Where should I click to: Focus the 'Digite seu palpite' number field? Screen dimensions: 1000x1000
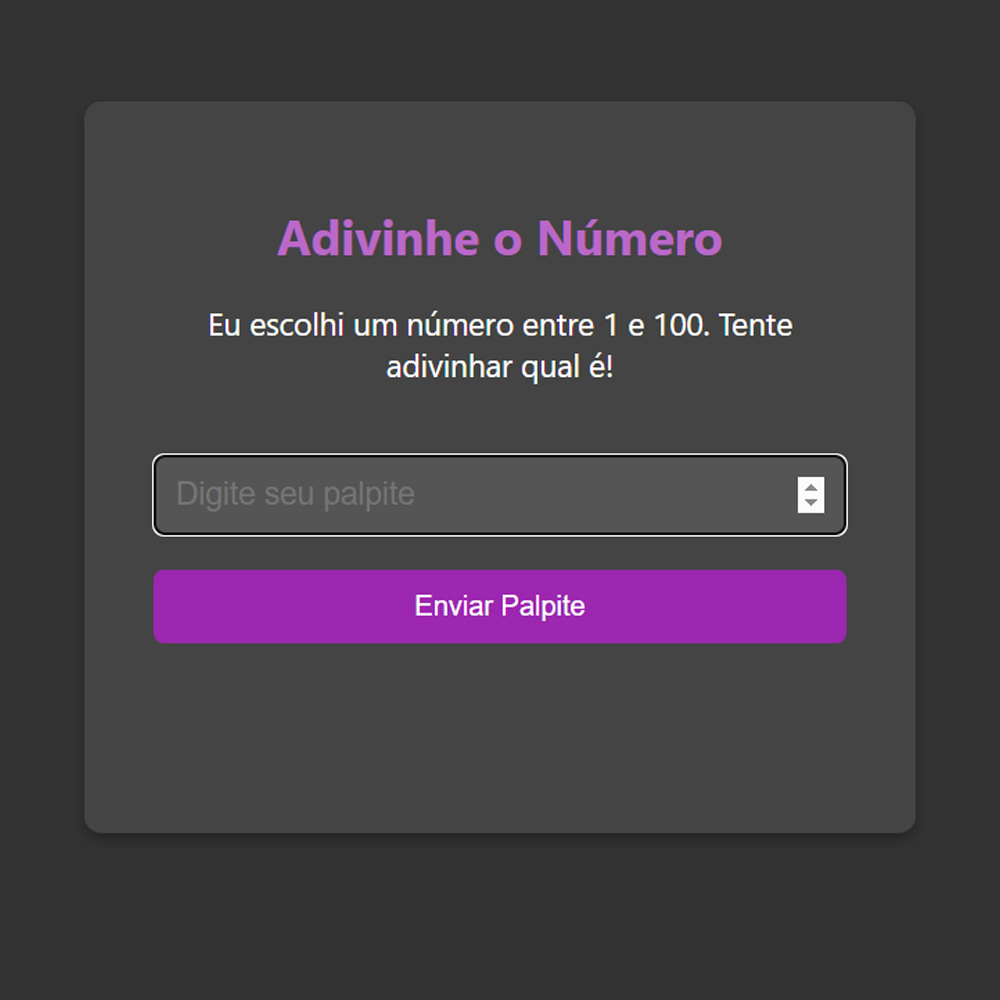click(470, 495)
